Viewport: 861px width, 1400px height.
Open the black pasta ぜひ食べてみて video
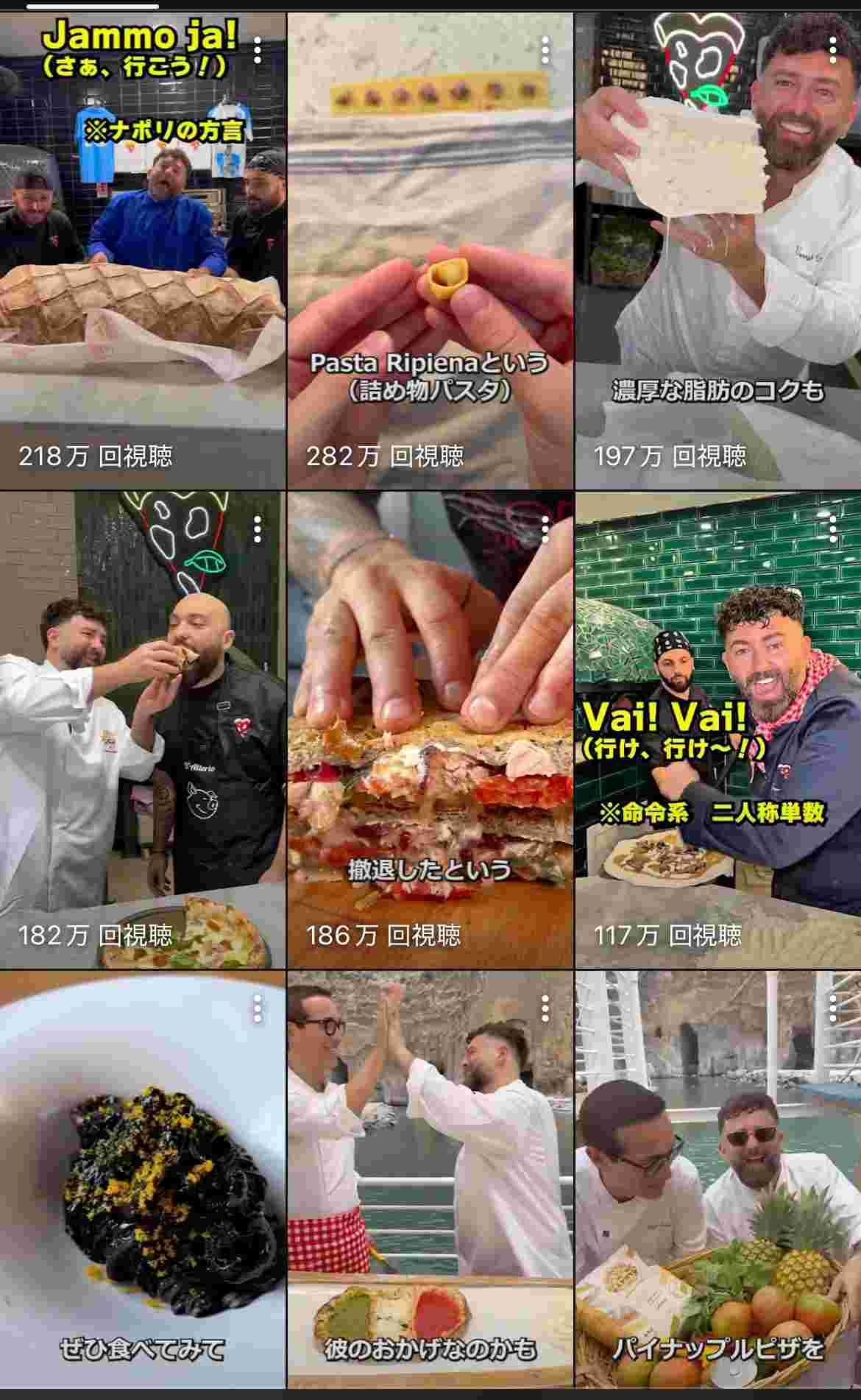pyautogui.click(x=142, y=1185)
